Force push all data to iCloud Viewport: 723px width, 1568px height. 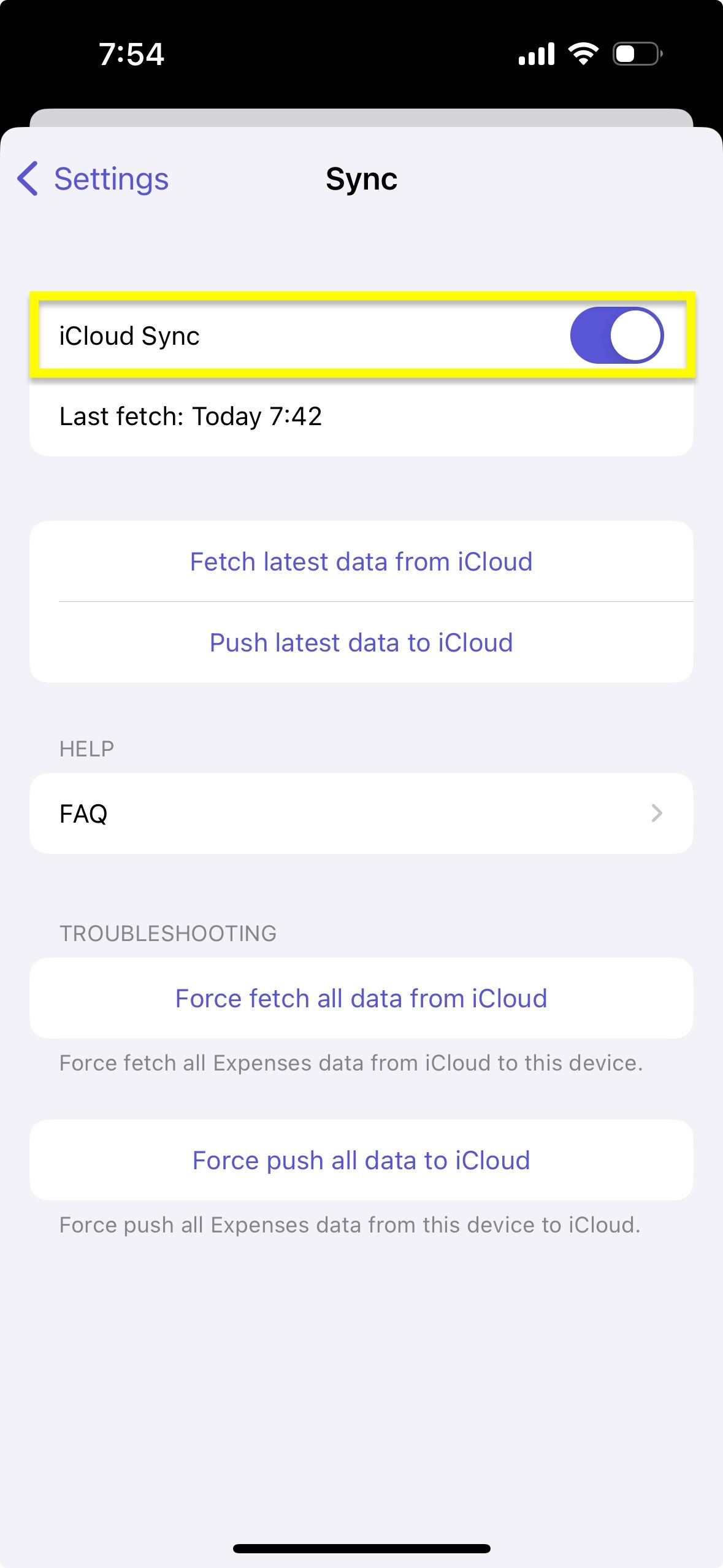click(361, 1161)
